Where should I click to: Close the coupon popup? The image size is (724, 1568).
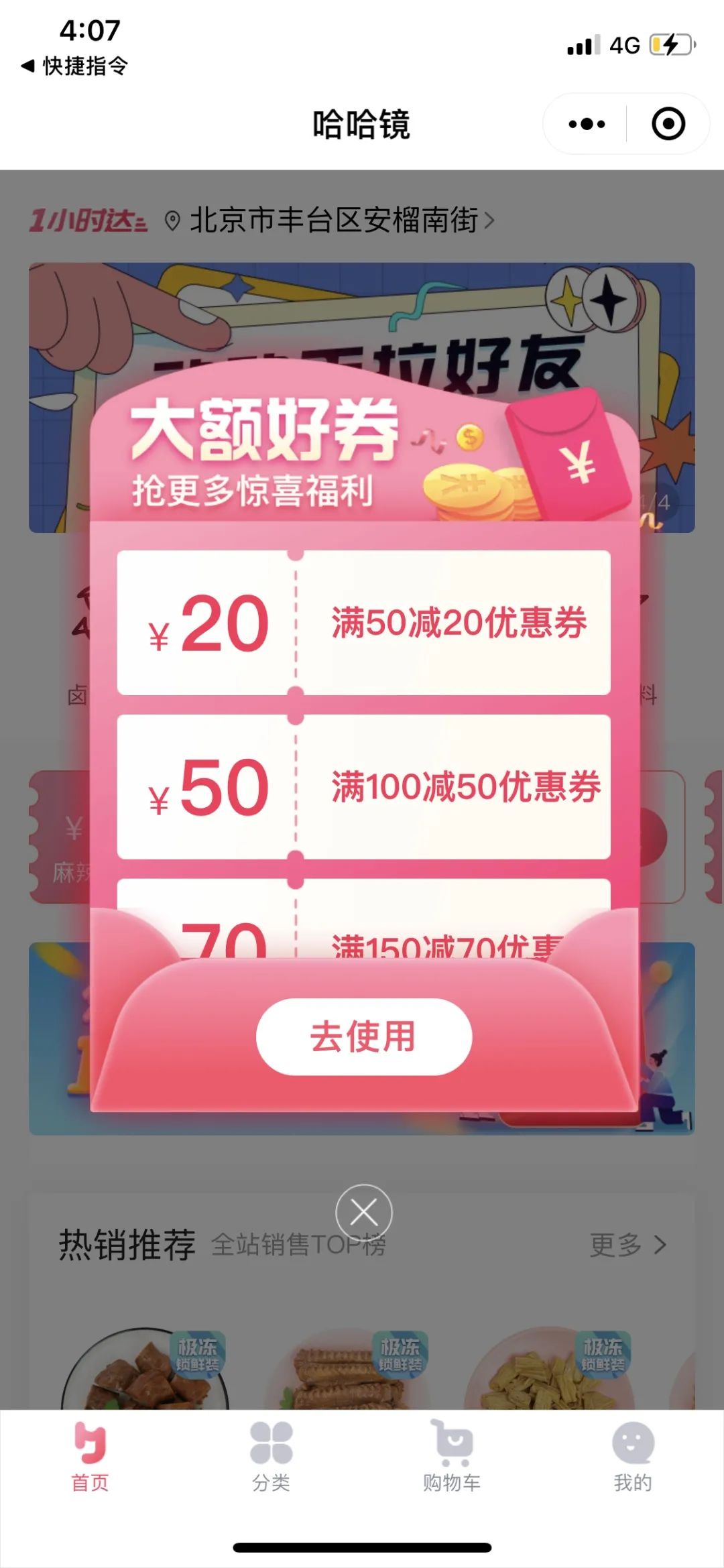(363, 1212)
